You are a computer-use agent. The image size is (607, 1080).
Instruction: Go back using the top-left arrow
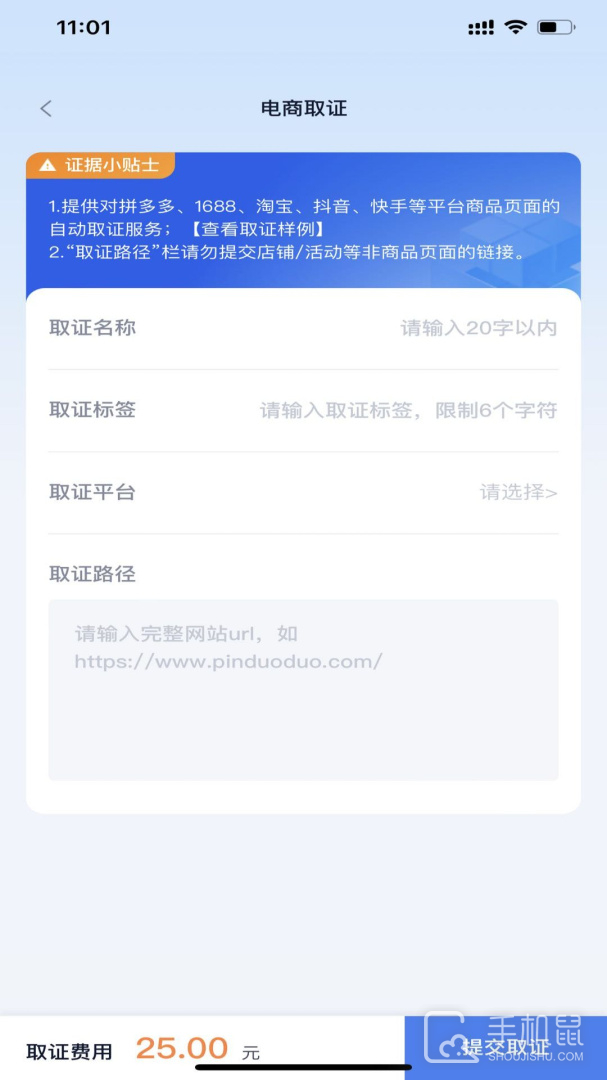pyautogui.click(x=46, y=109)
